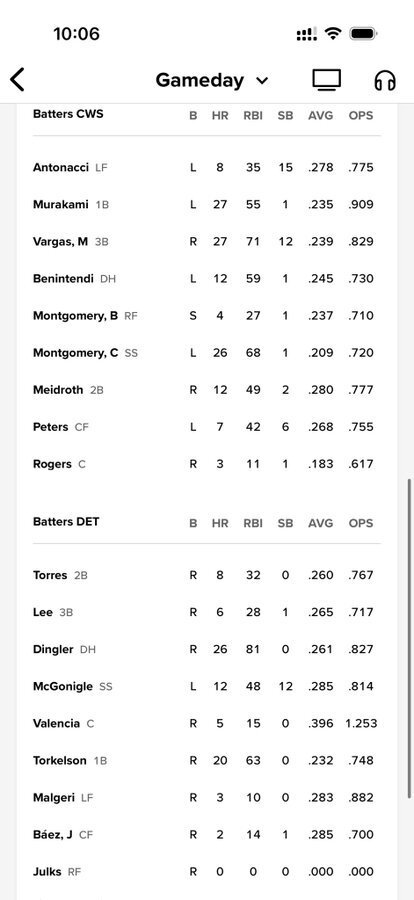View Torkelson's player details

point(207,761)
